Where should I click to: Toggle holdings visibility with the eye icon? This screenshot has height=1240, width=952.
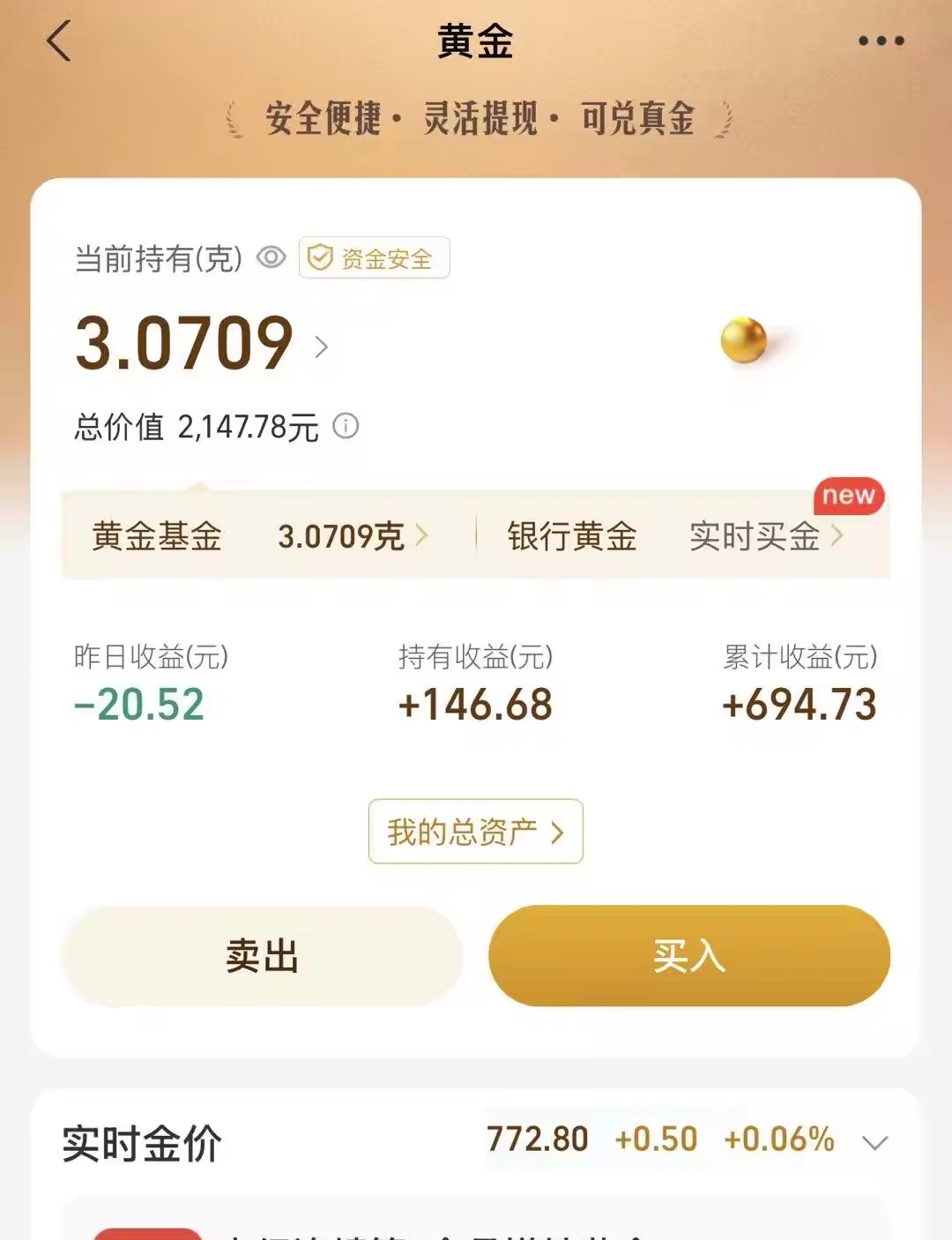270,258
